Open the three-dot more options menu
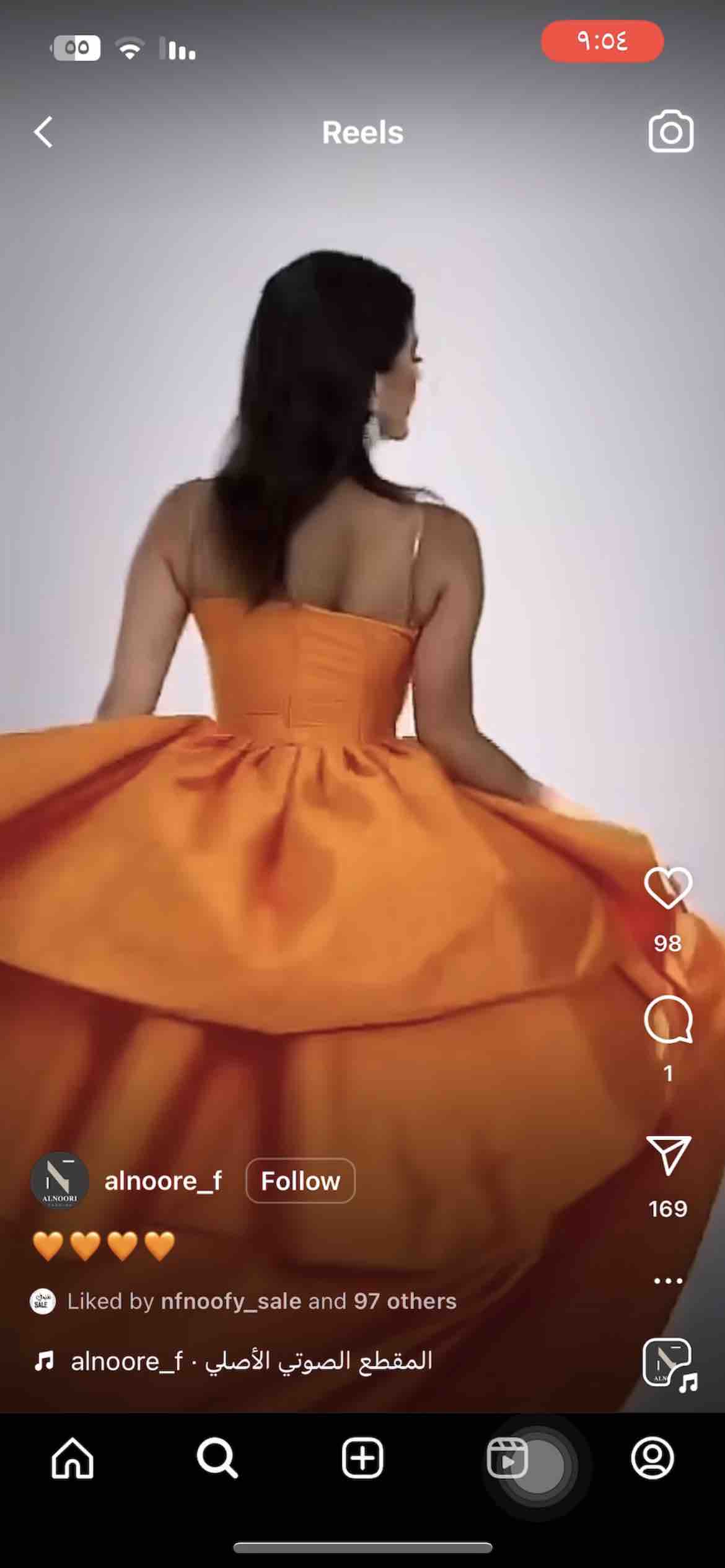 click(x=668, y=1280)
